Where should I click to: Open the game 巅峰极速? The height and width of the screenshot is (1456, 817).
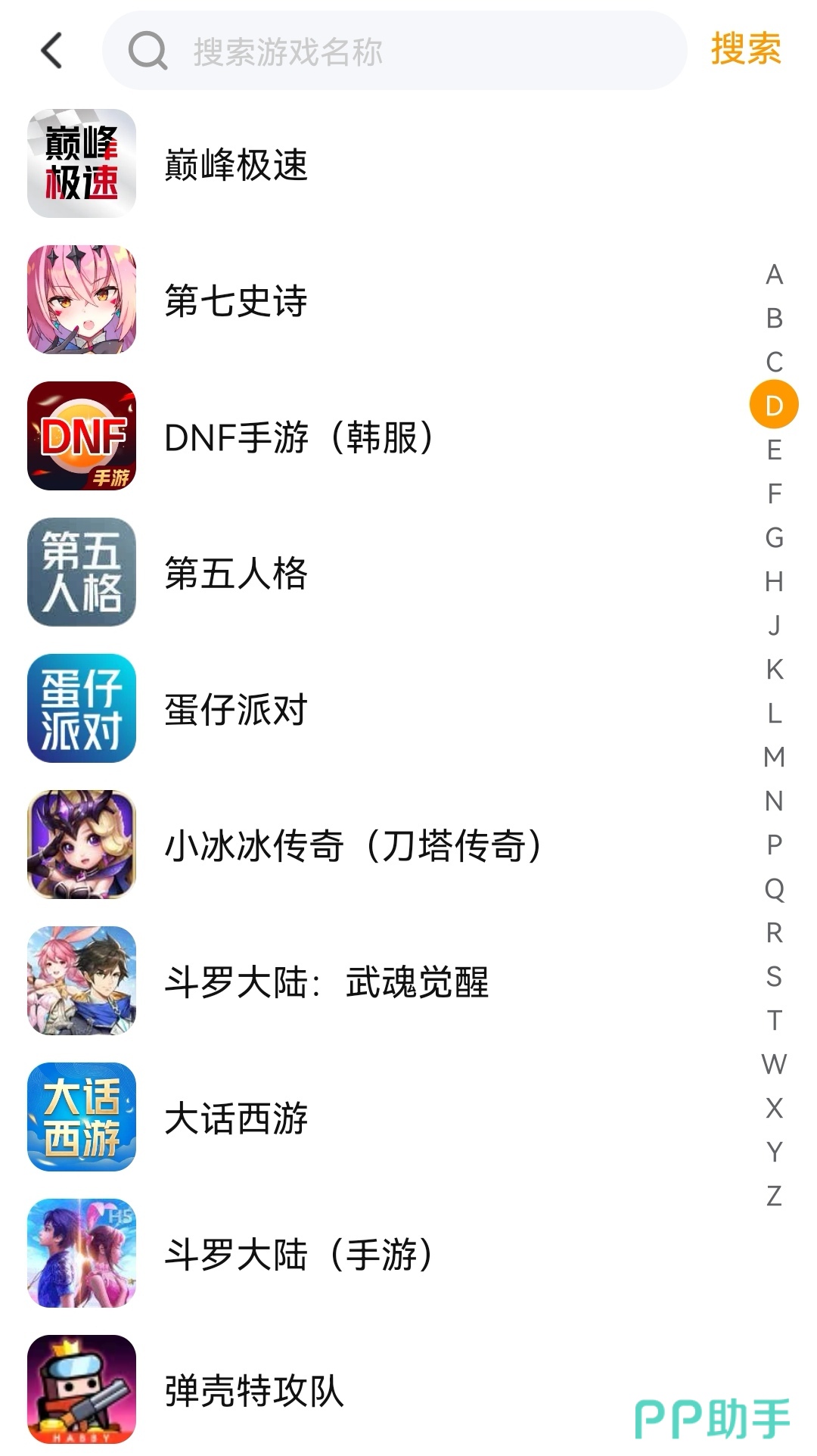tap(236, 164)
